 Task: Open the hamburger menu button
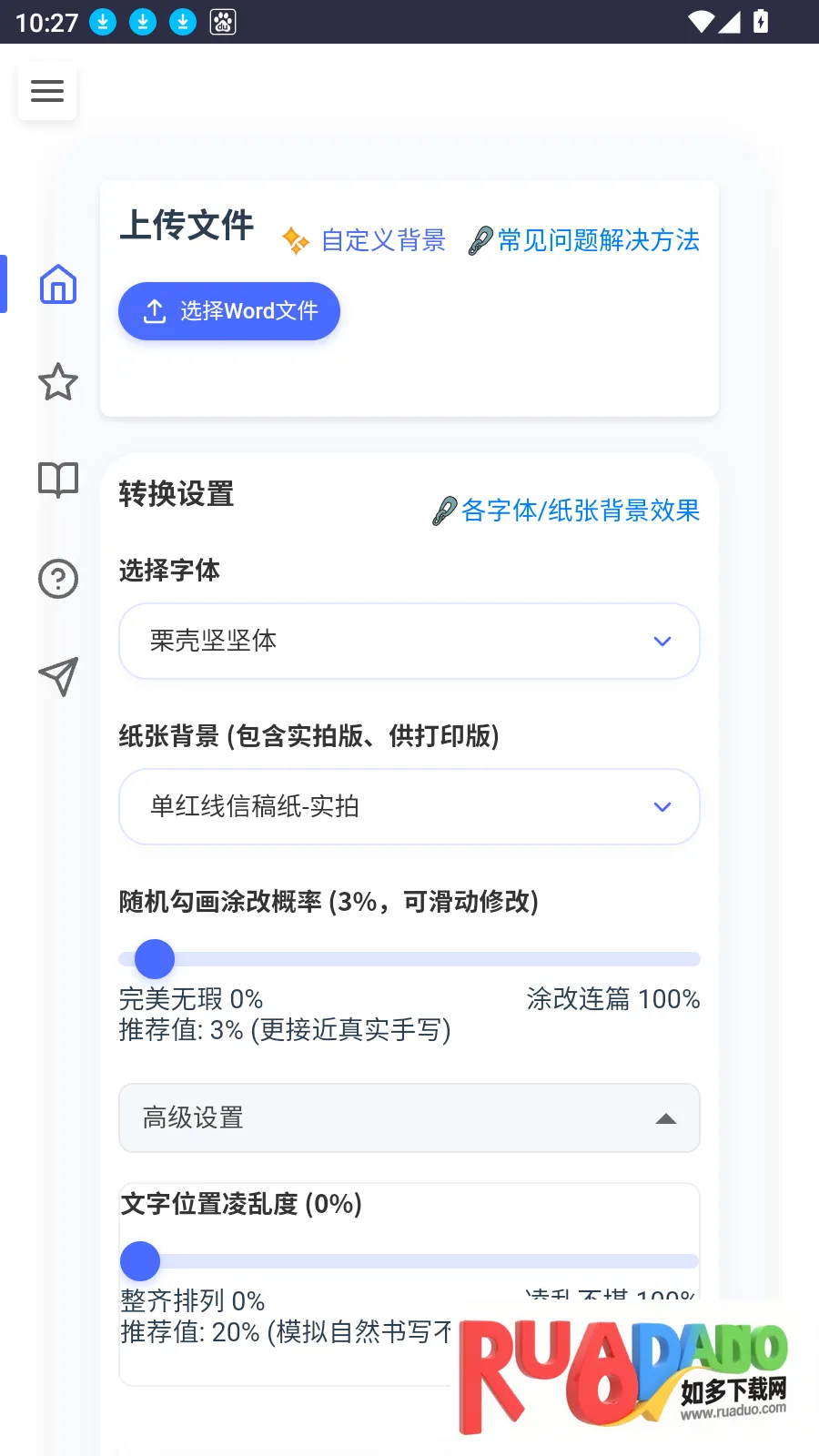pyautogui.click(x=47, y=91)
